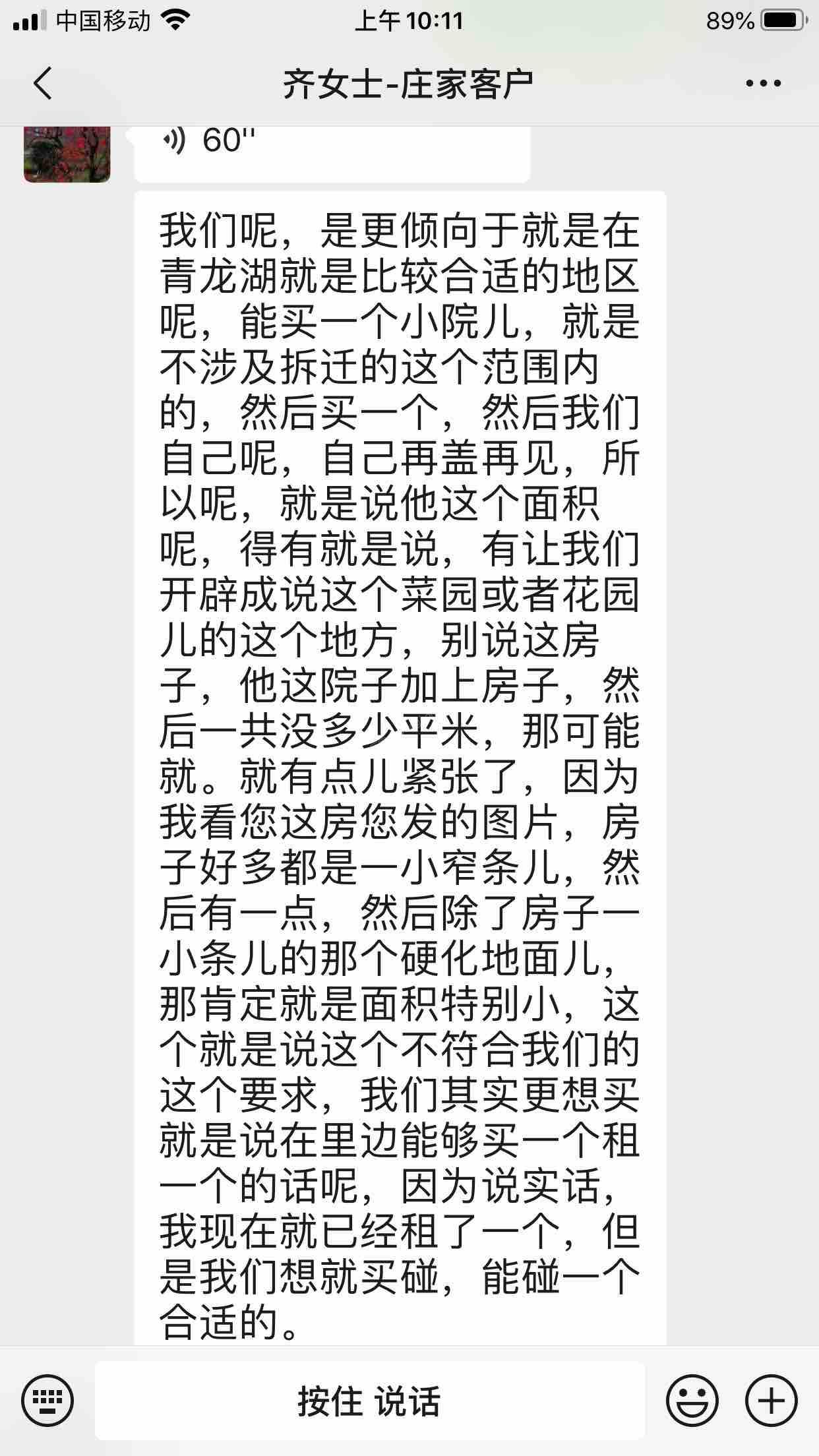Image resolution: width=819 pixels, height=1456 pixels.
Task: Open the sender's profile avatar
Action: (x=67, y=154)
